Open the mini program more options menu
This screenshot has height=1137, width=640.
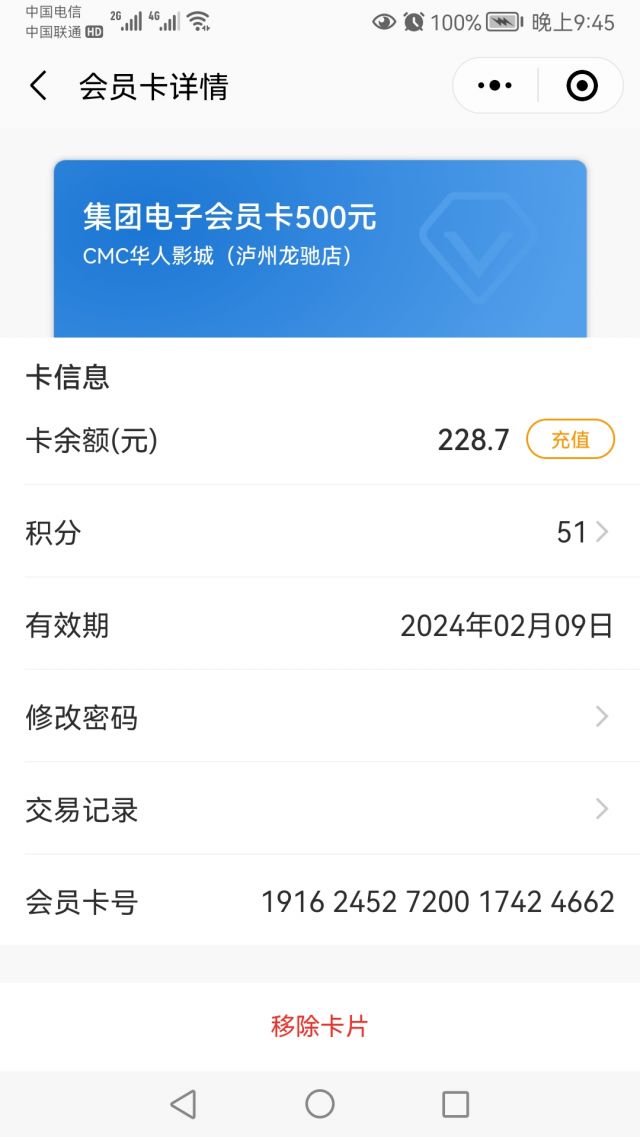(x=495, y=86)
